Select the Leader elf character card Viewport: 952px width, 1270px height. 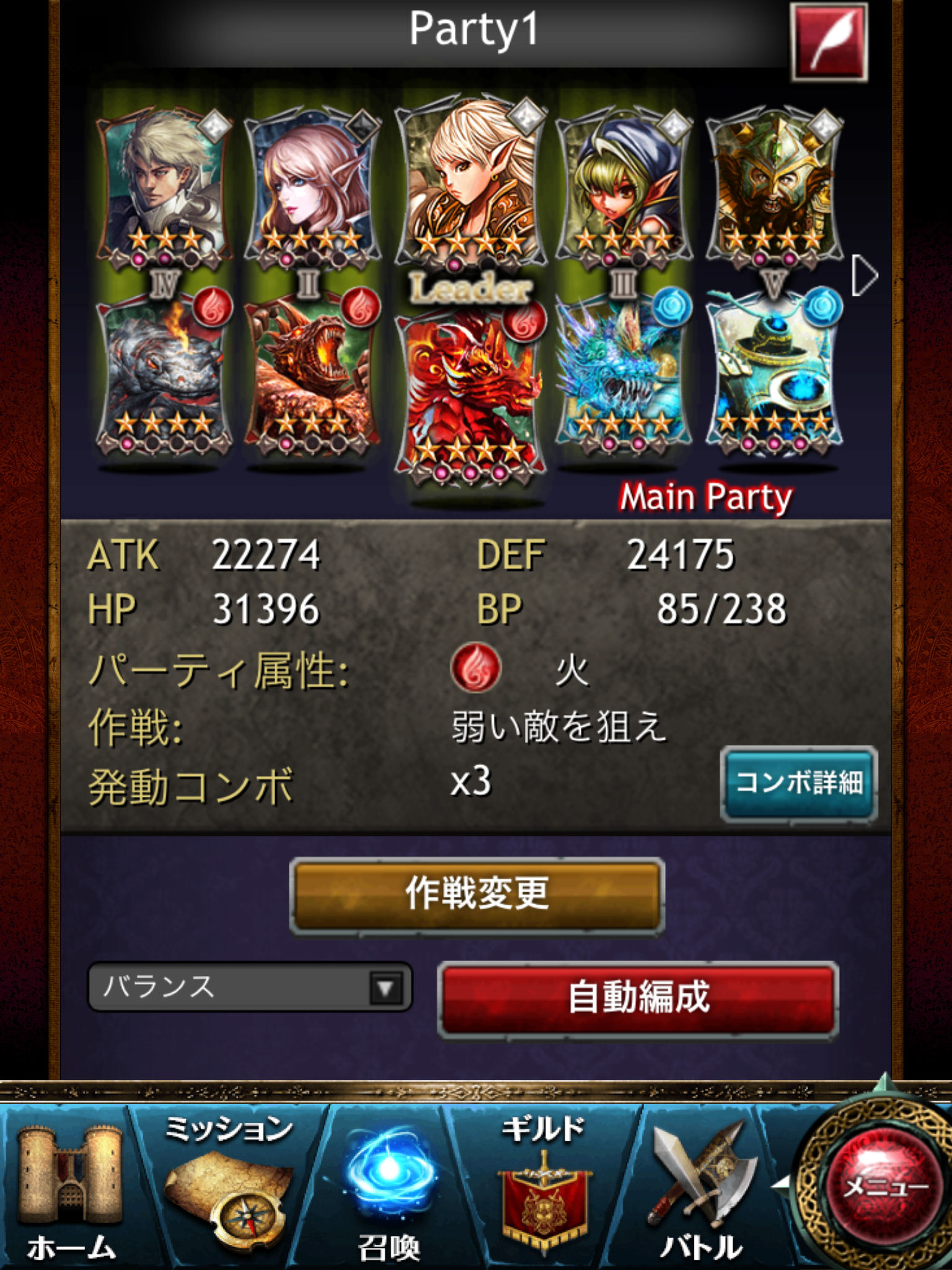[471, 186]
